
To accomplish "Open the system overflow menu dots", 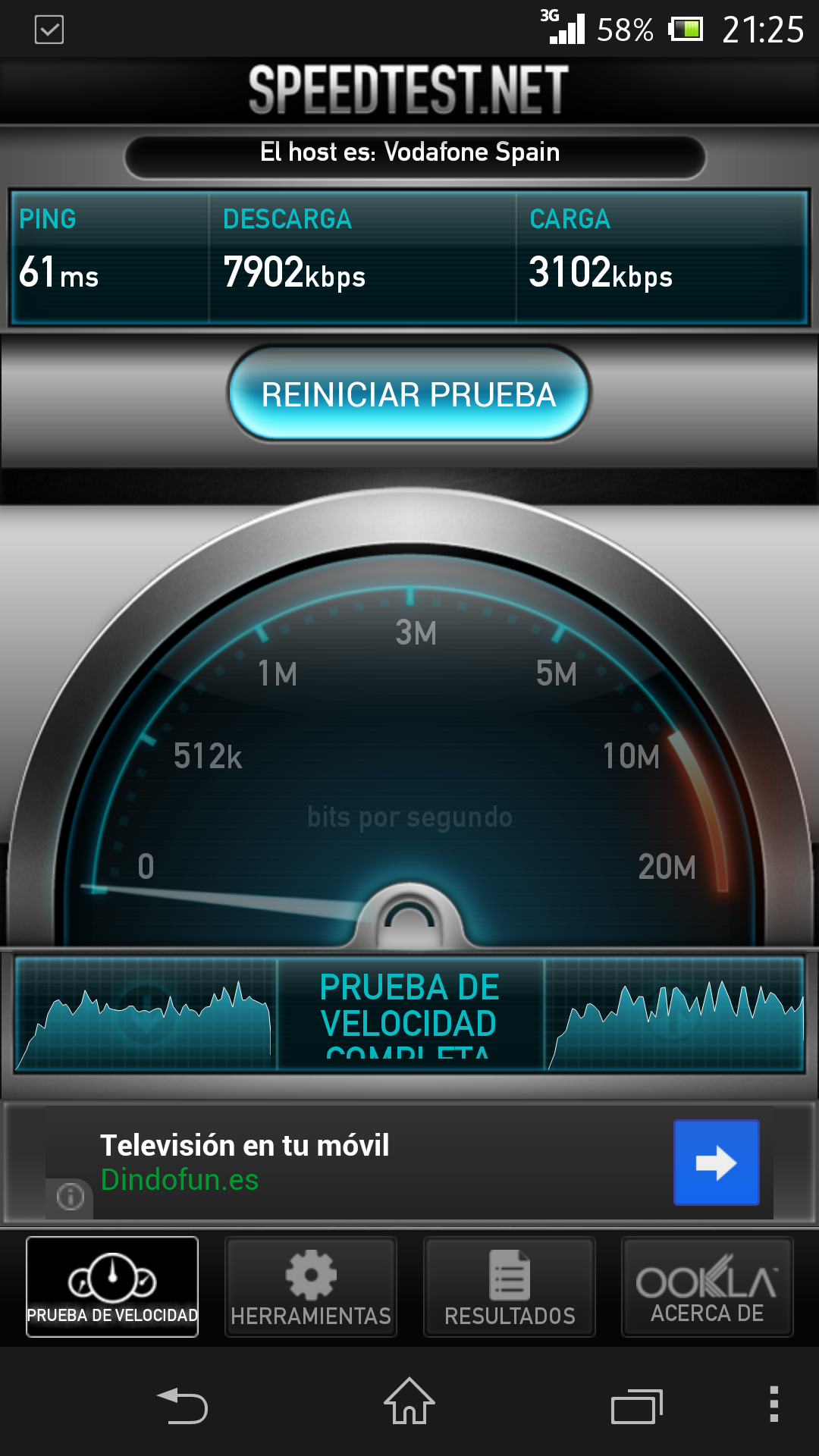I will (x=773, y=1404).
